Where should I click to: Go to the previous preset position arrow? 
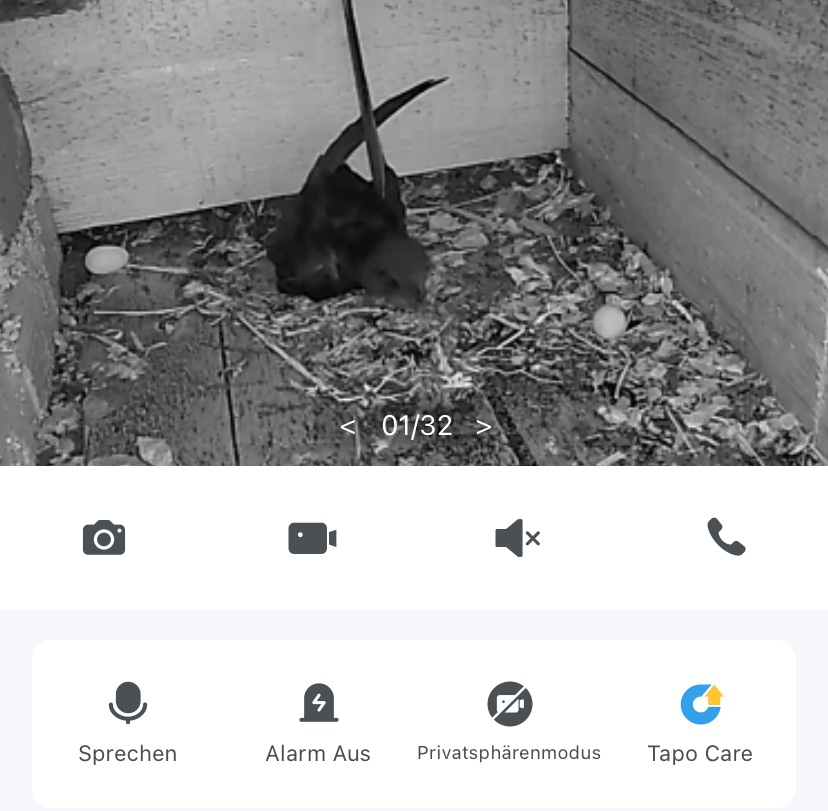click(x=348, y=427)
